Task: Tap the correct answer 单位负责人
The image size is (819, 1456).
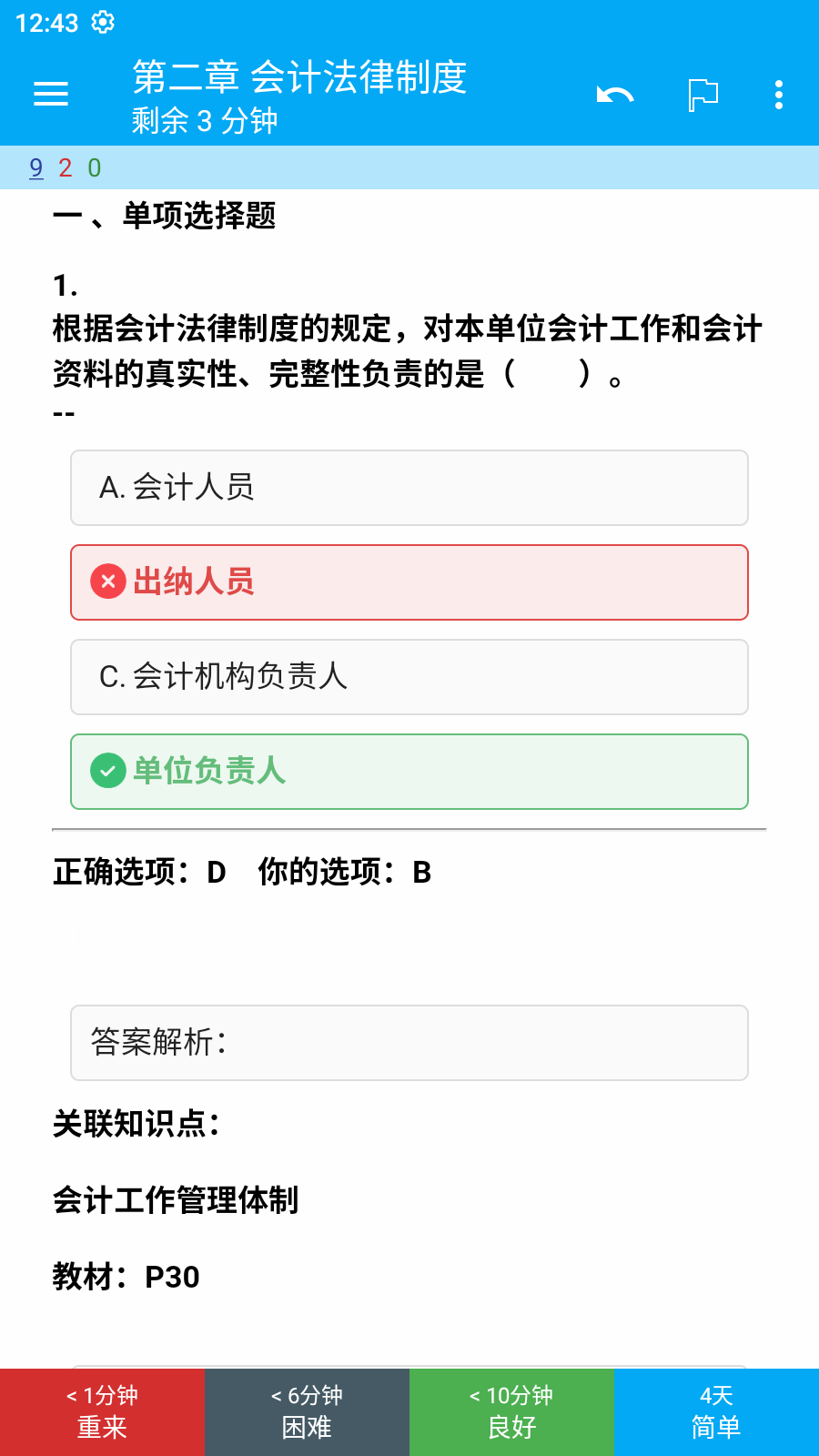Action: (409, 772)
